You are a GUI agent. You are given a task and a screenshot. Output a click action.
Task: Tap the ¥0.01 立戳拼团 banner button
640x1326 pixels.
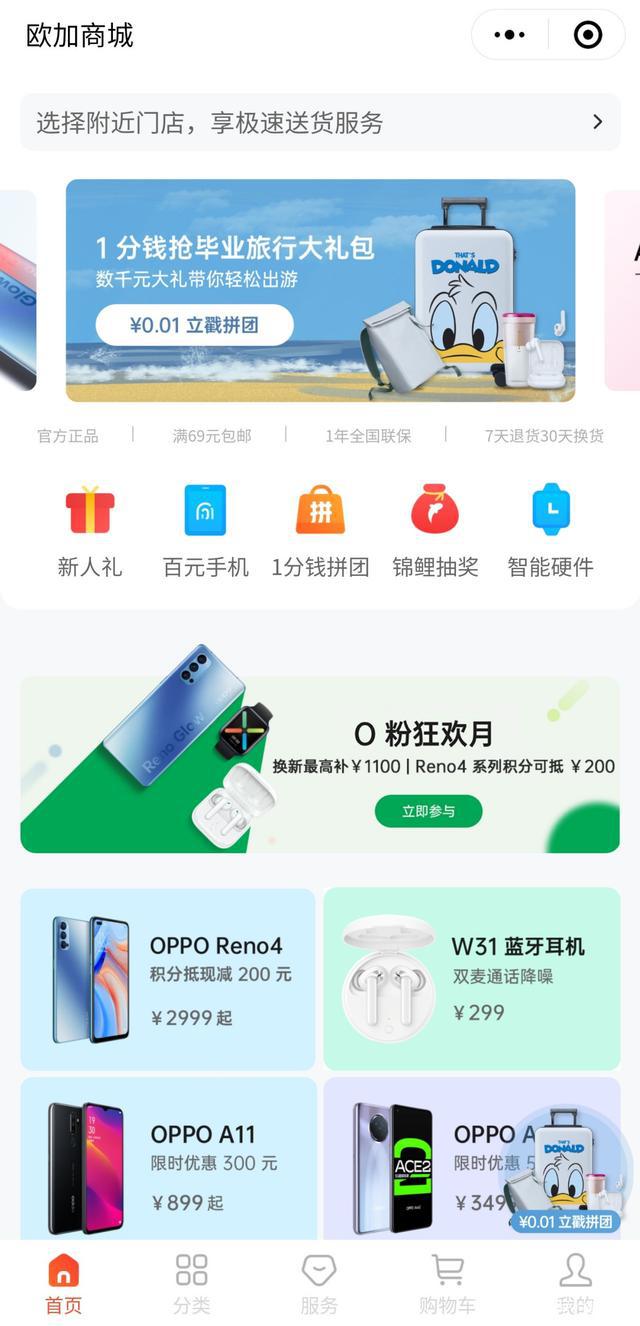point(195,325)
